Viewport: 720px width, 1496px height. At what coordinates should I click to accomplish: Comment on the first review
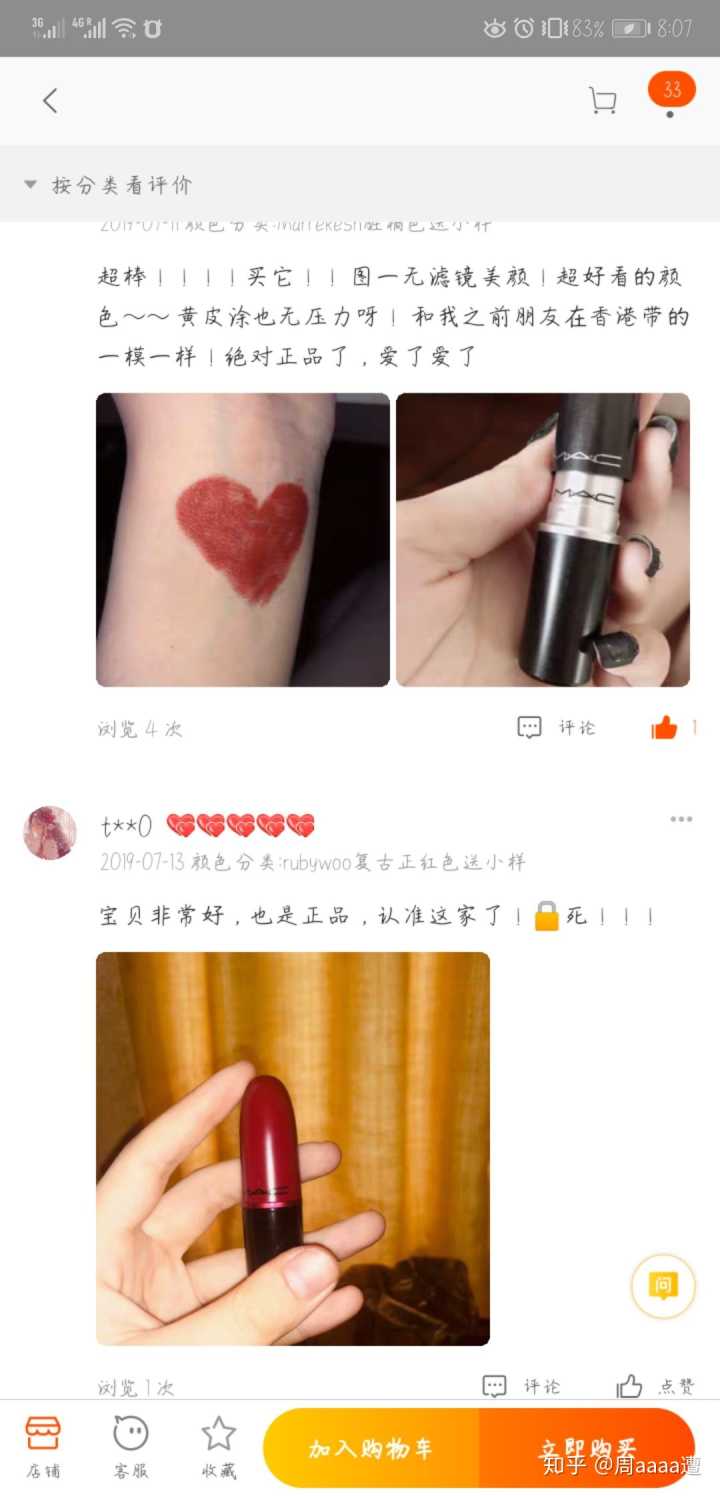557,727
